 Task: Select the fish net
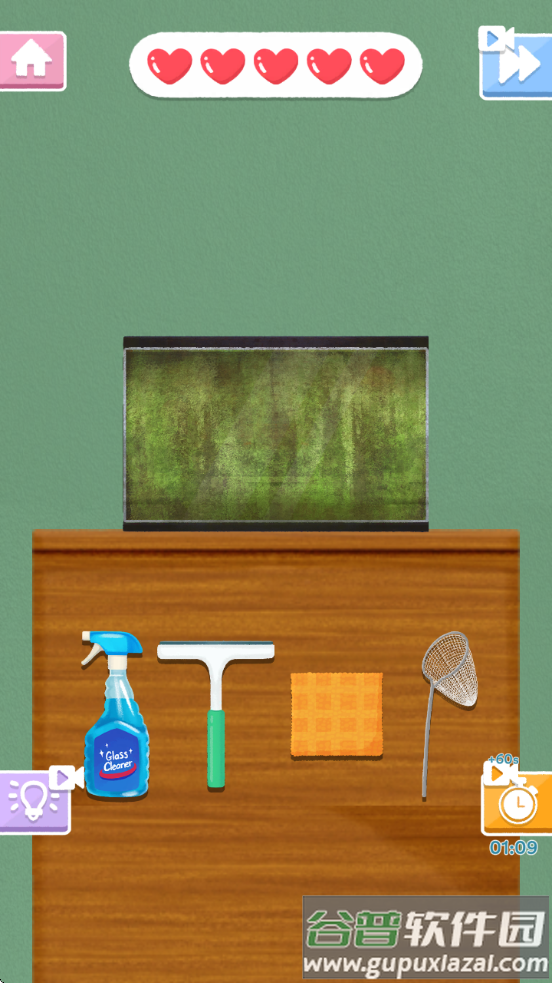coord(449,715)
